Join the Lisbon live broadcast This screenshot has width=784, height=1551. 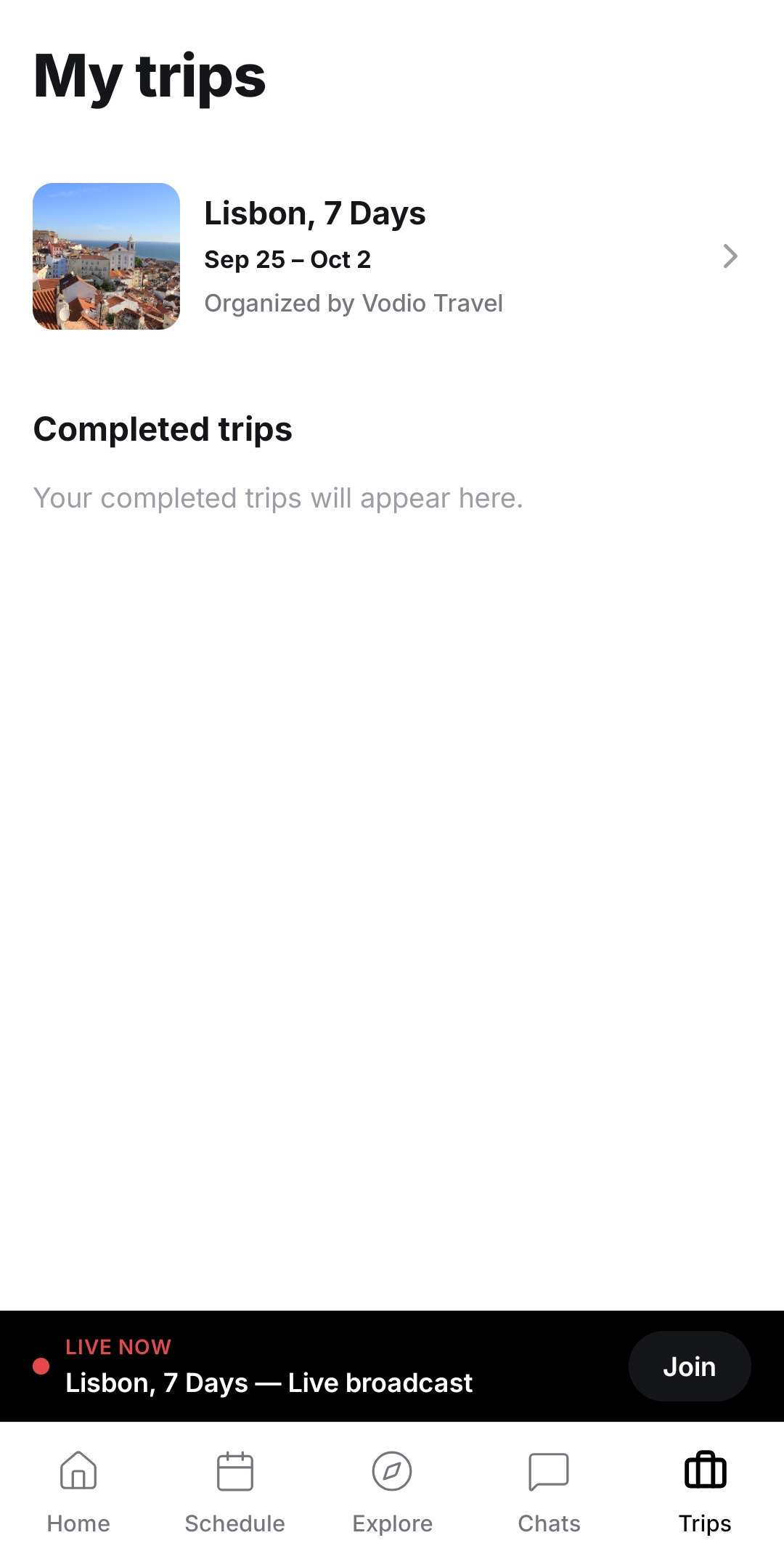pos(689,1366)
